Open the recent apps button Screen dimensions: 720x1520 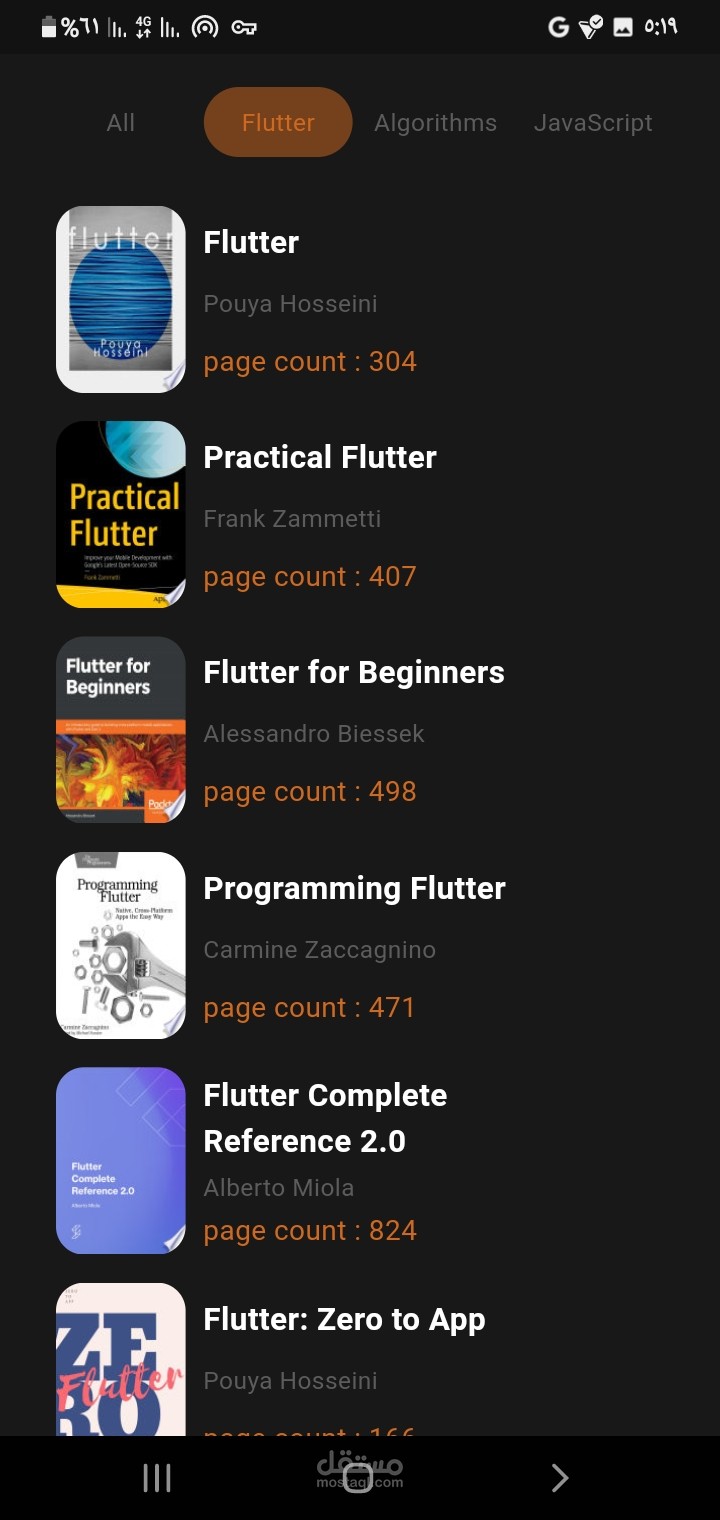point(157,1478)
